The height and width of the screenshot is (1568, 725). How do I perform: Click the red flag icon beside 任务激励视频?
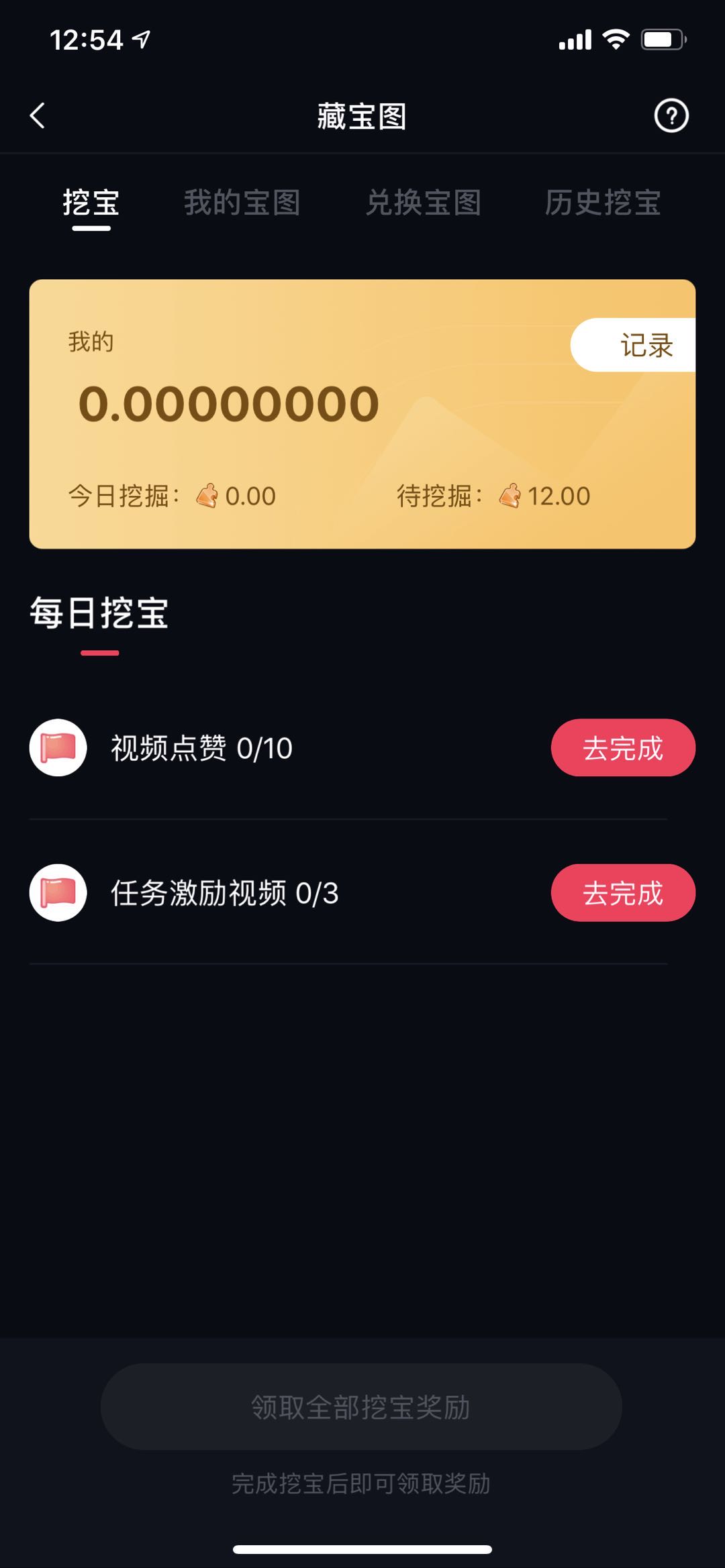(57, 893)
